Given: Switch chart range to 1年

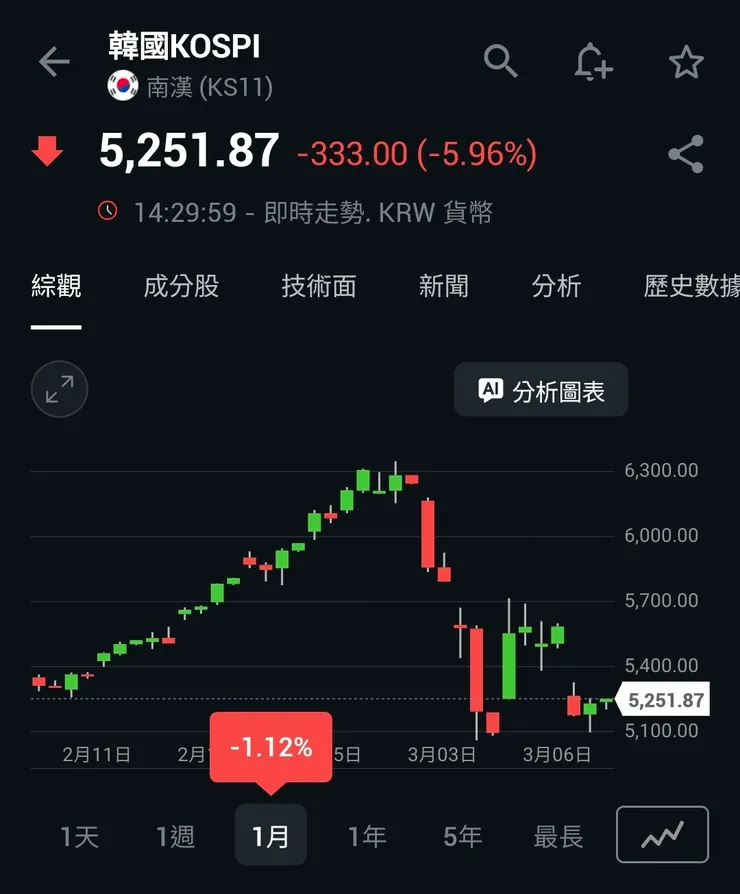Looking at the screenshot, I should 368,834.
